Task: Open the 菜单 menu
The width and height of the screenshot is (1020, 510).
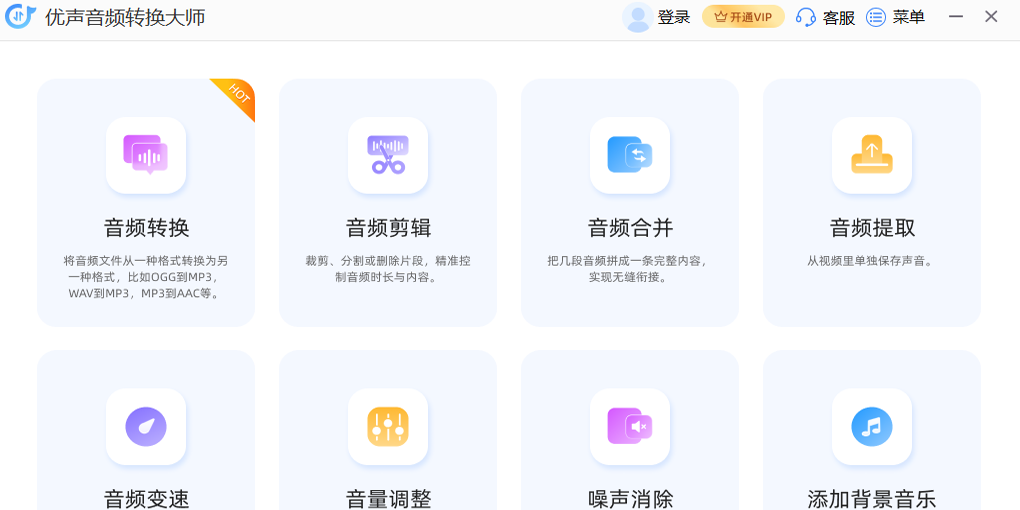Action: point(895,17)
